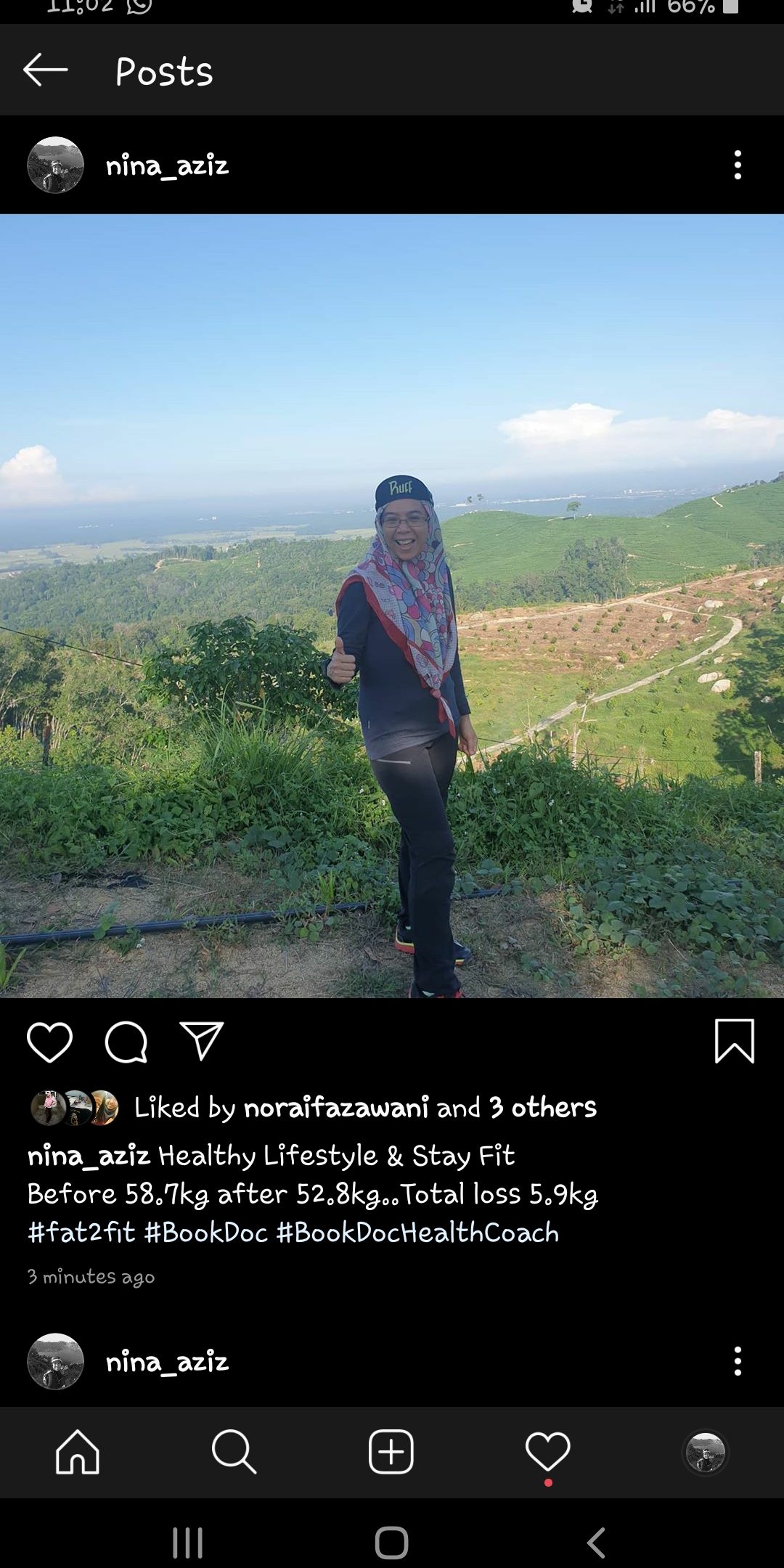784x1568 pixels.
Task: Share the hiking post via direct message
Action: 201,1041
